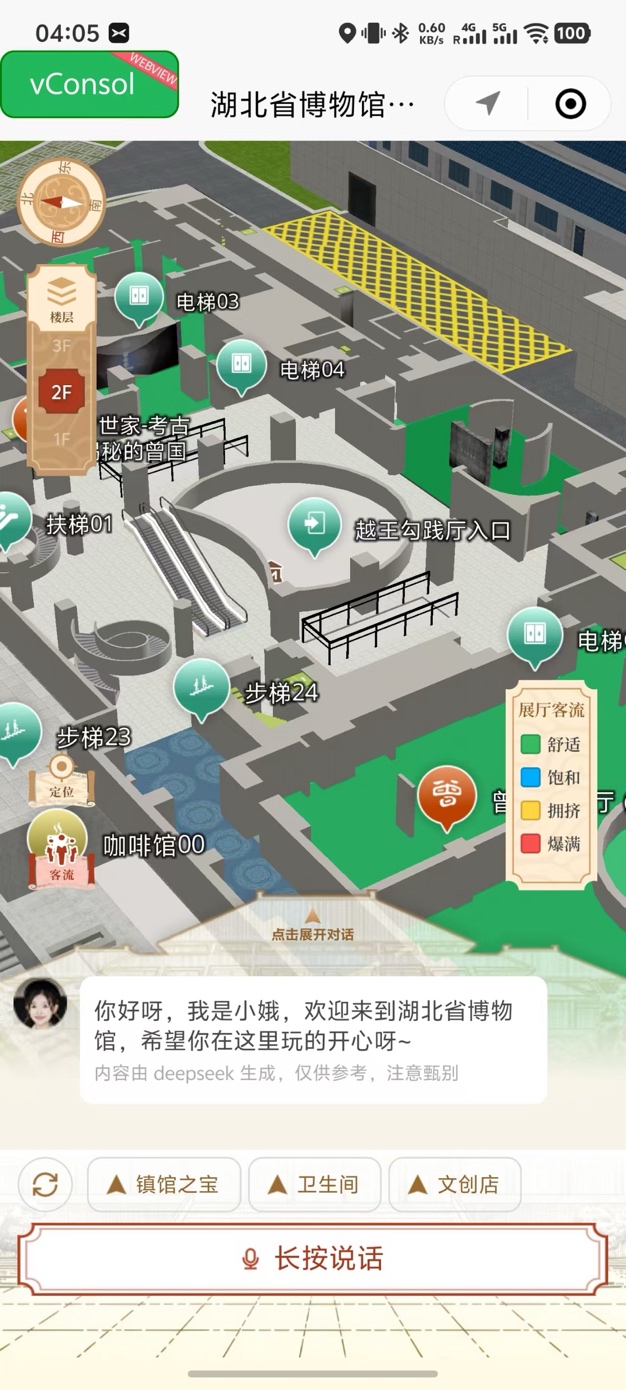
Task: Tap the circular target icon in the top bar
Action: point(570,103)
